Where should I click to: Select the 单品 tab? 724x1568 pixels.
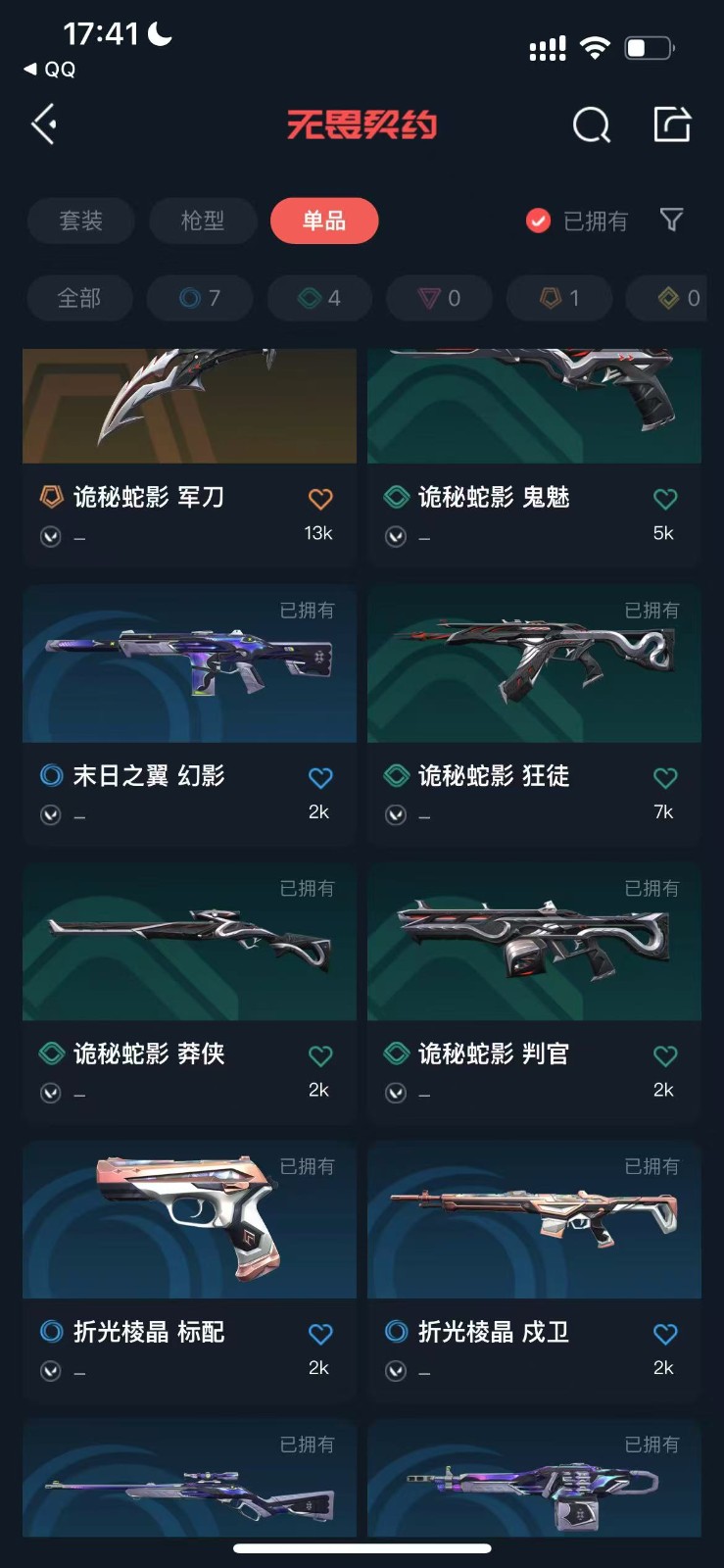click(324, 220)
